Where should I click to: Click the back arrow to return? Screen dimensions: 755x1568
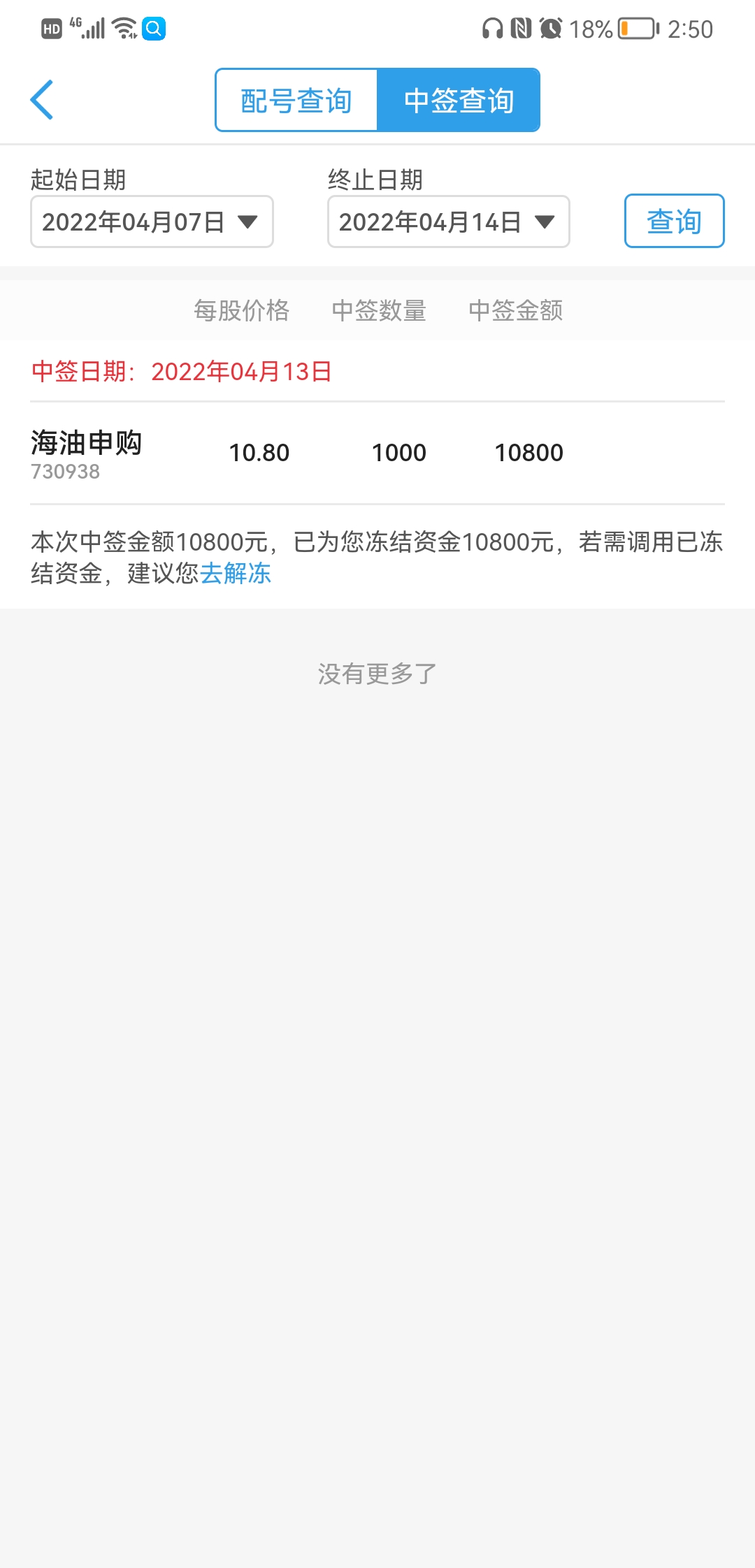[x=42, y=99]
